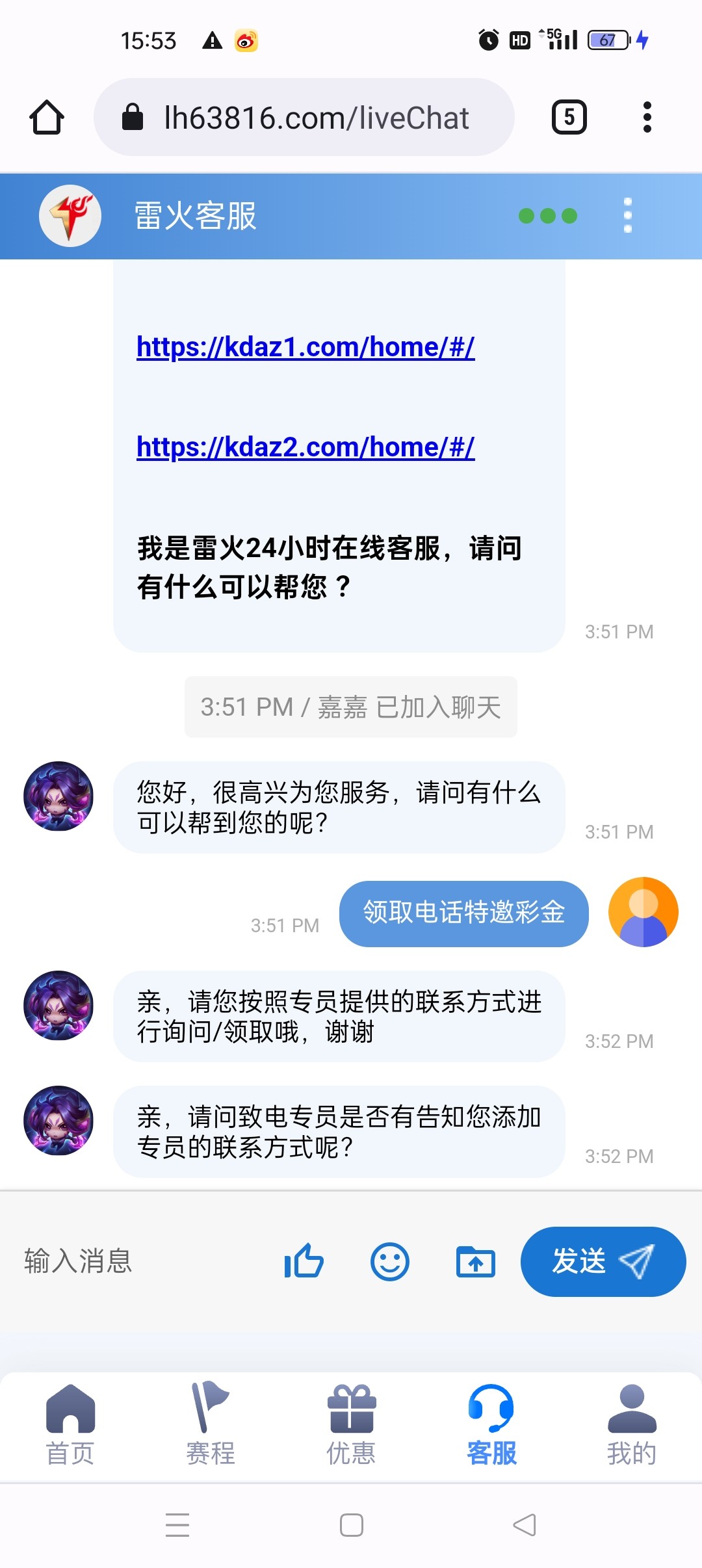Open the emoji picker
The image size is (702, 1568).
point(389,1262)
